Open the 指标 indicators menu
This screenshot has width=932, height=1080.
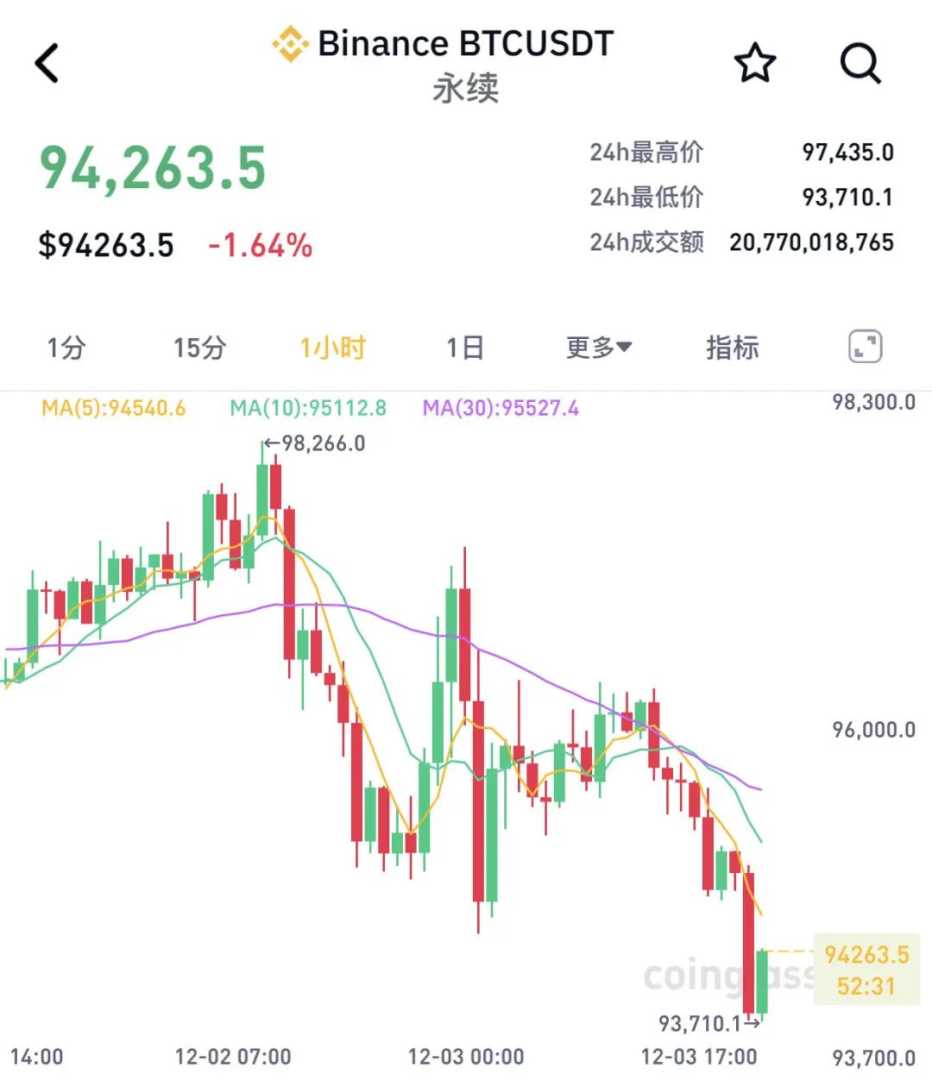(732, 348)
